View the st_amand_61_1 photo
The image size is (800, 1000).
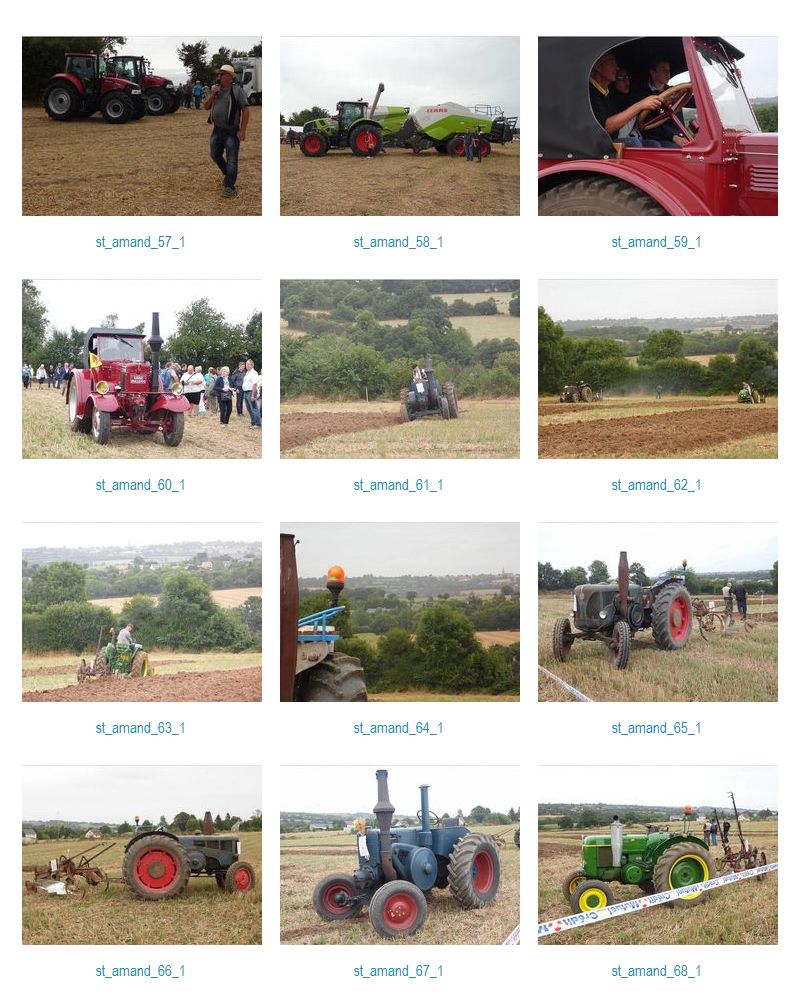pos(399,369)
